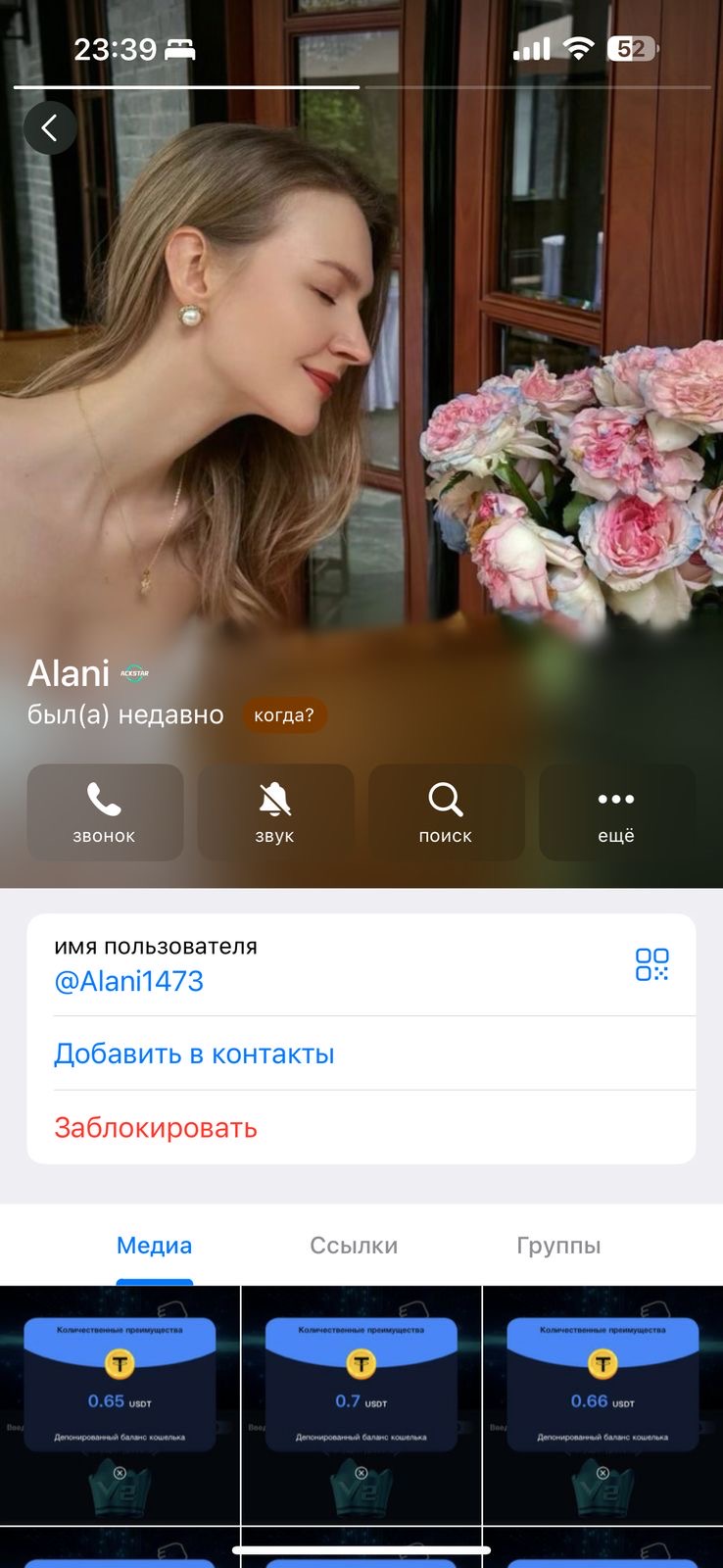
Task: Start a call with the «звонок» button
Action: tap(105, 812)
